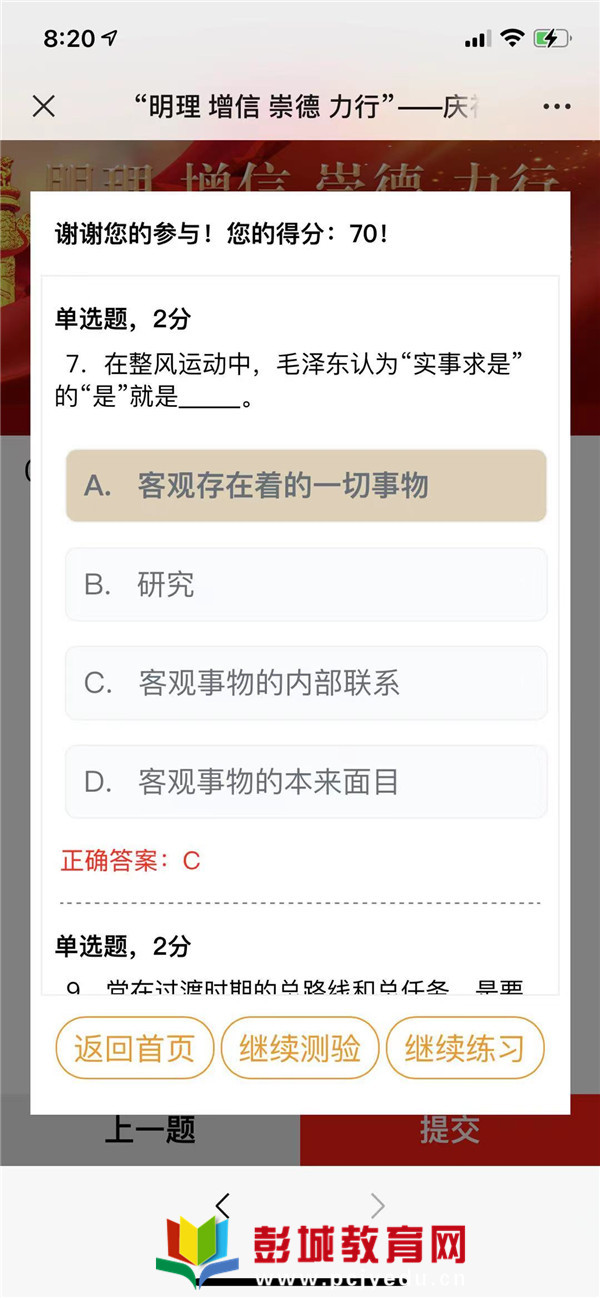Go to previous question with 上一题
Screen dimensions: 600x1298
coord(150,1131)
